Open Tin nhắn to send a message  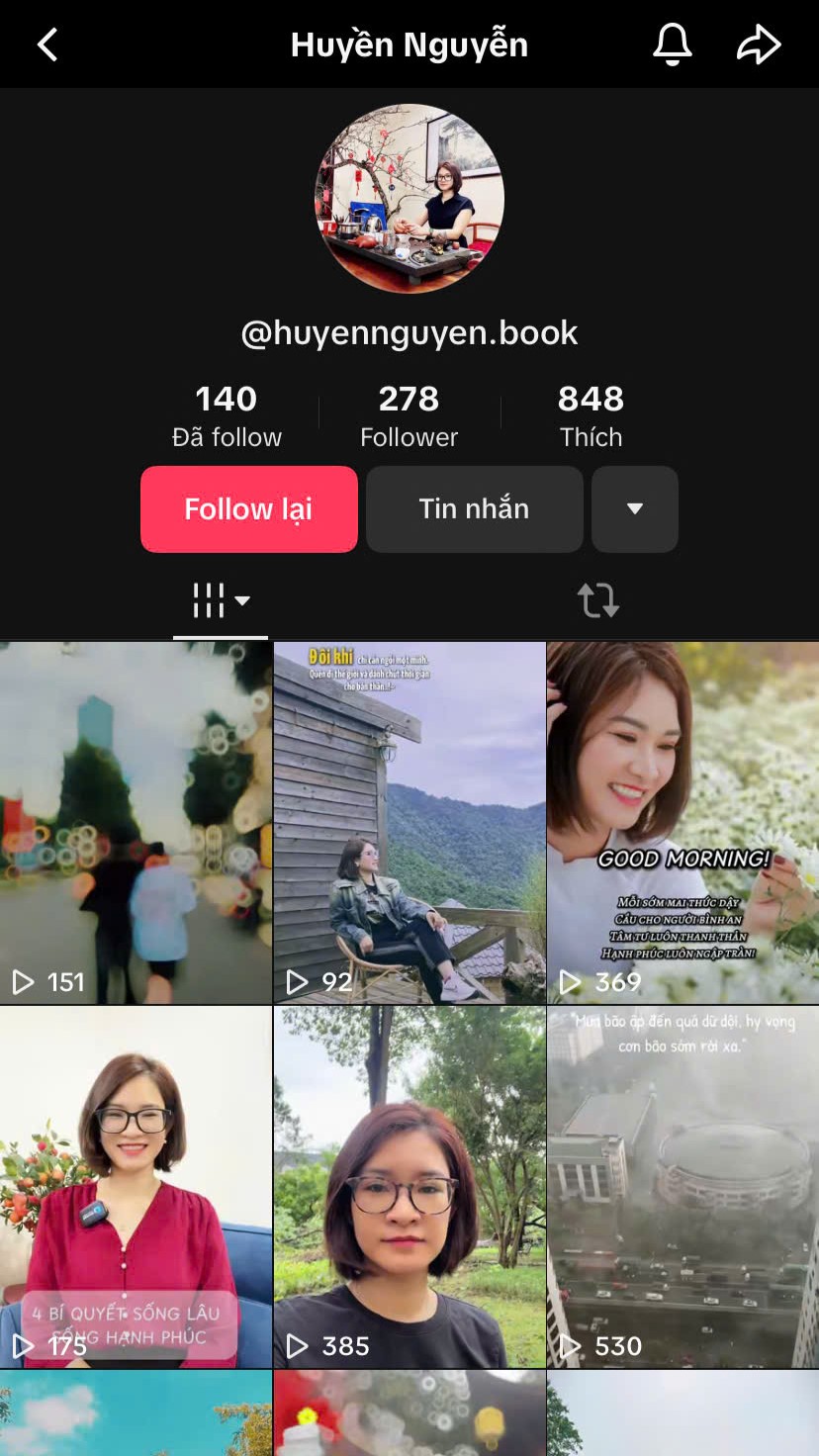(x=475, y=509)
